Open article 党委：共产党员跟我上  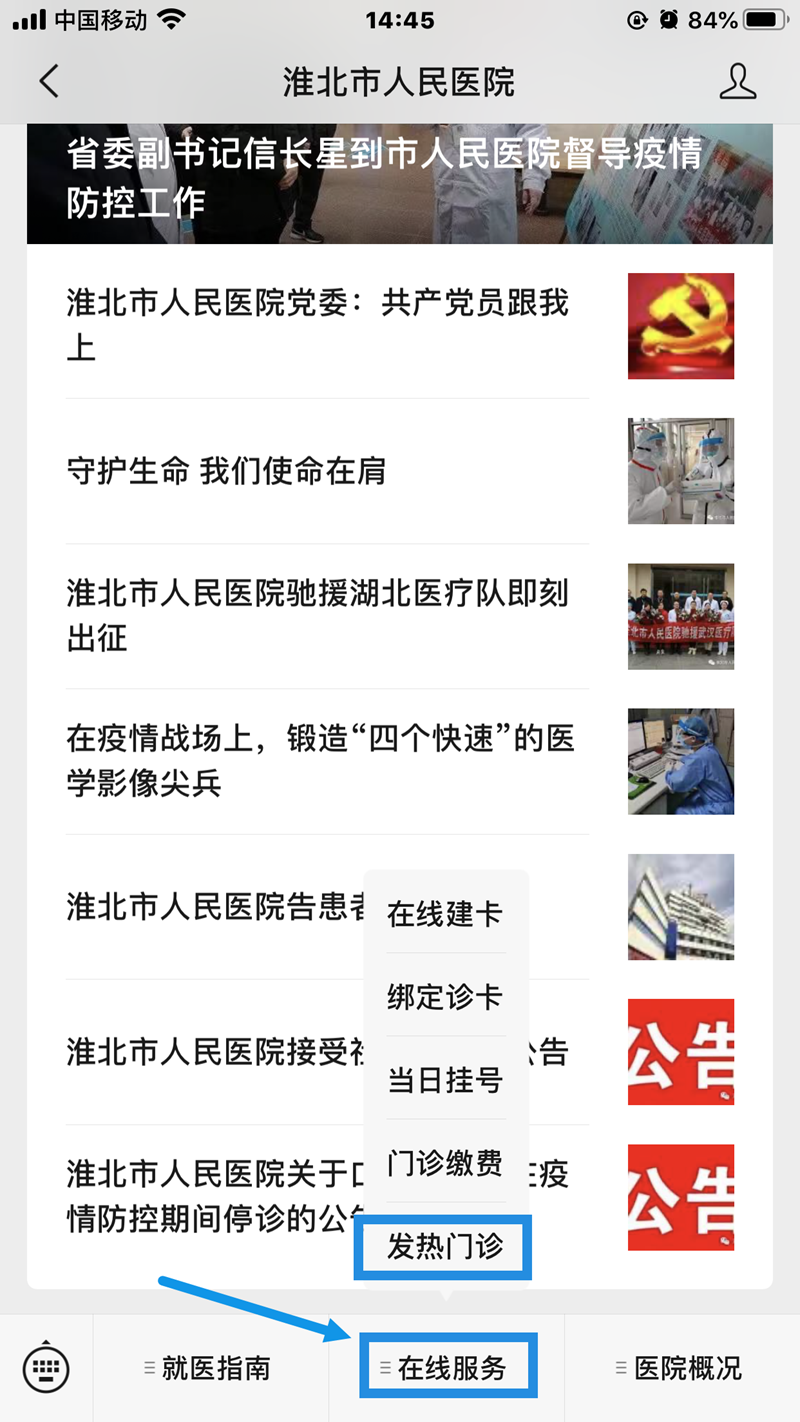click(400, 326)
